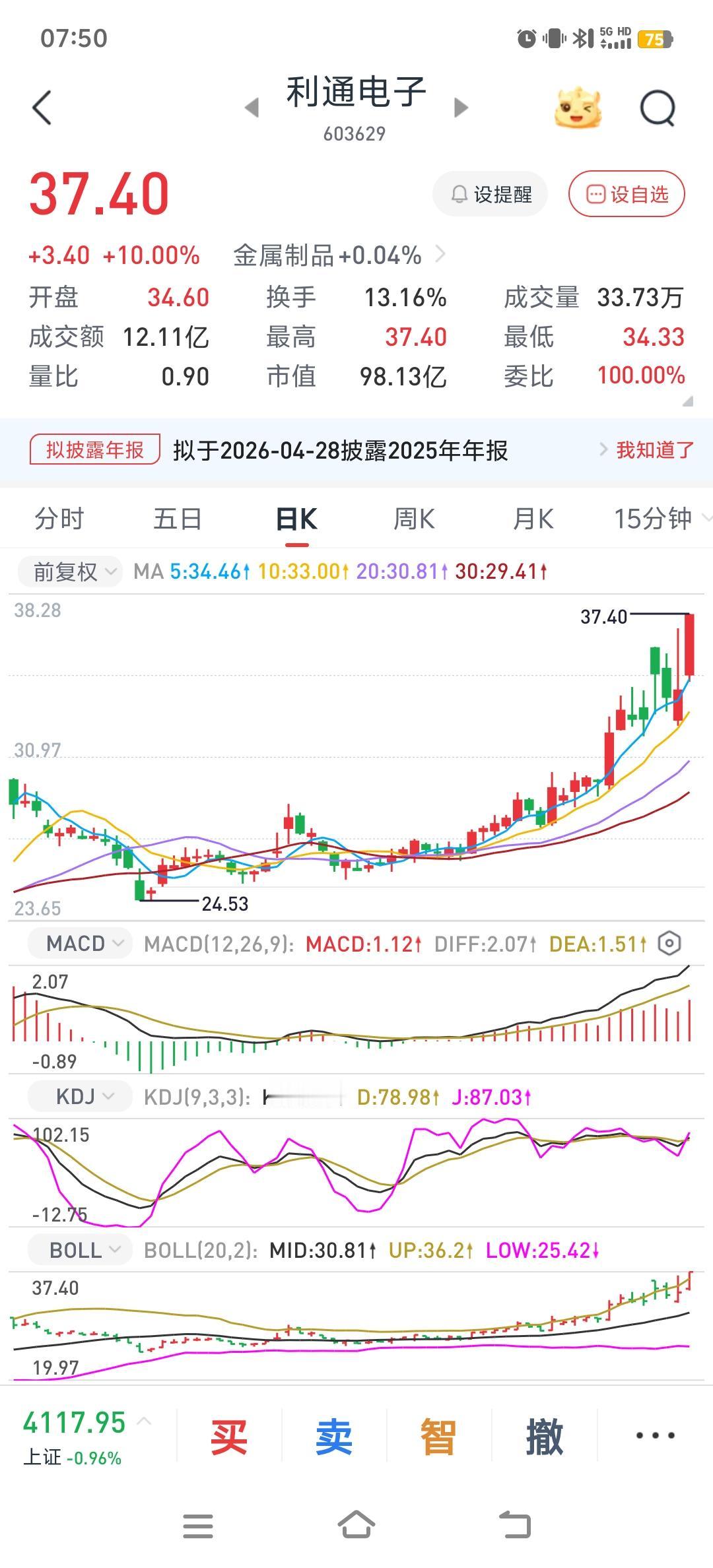Open the 金属制品 sector link
713x1568 pixels.
click(339, 255)
